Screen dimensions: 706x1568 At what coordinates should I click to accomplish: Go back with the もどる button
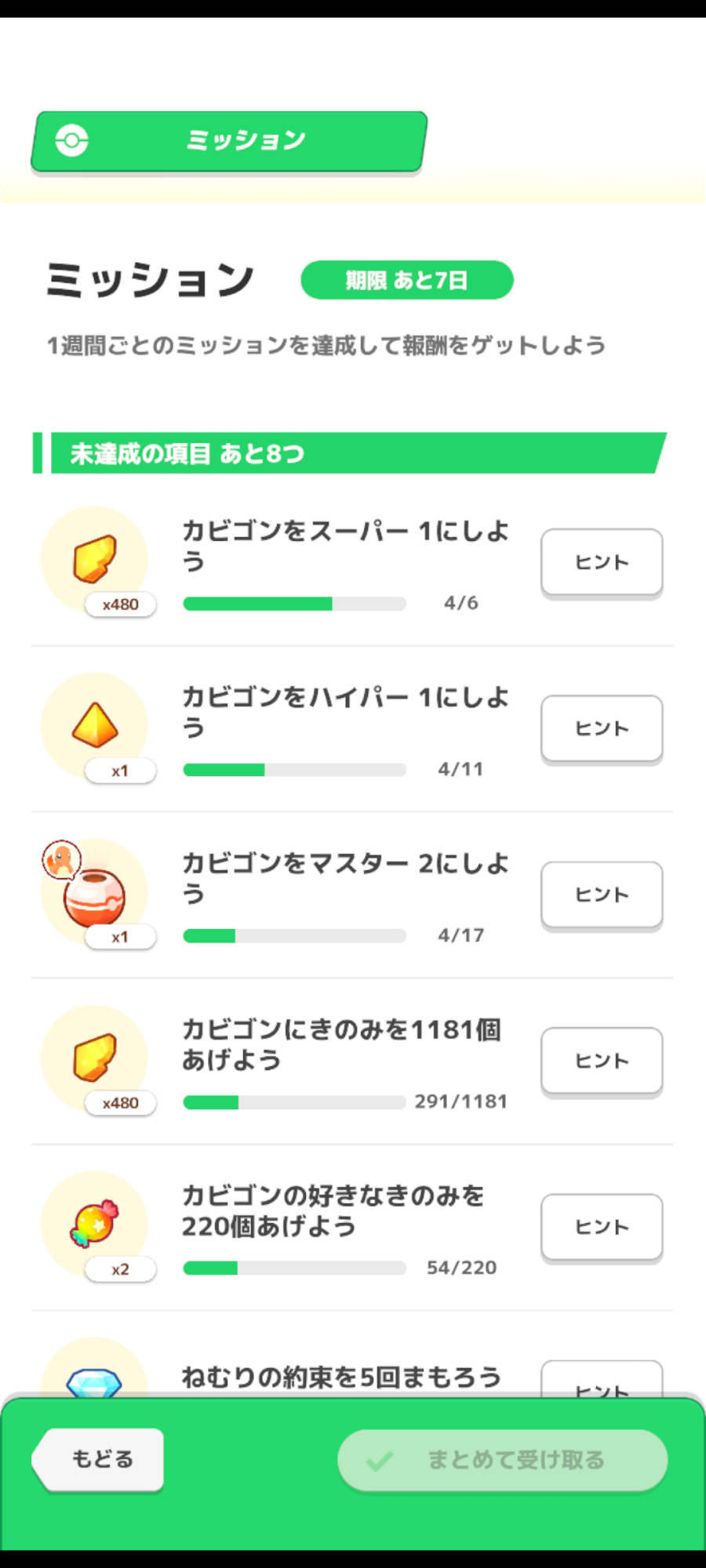[100, 1459]
